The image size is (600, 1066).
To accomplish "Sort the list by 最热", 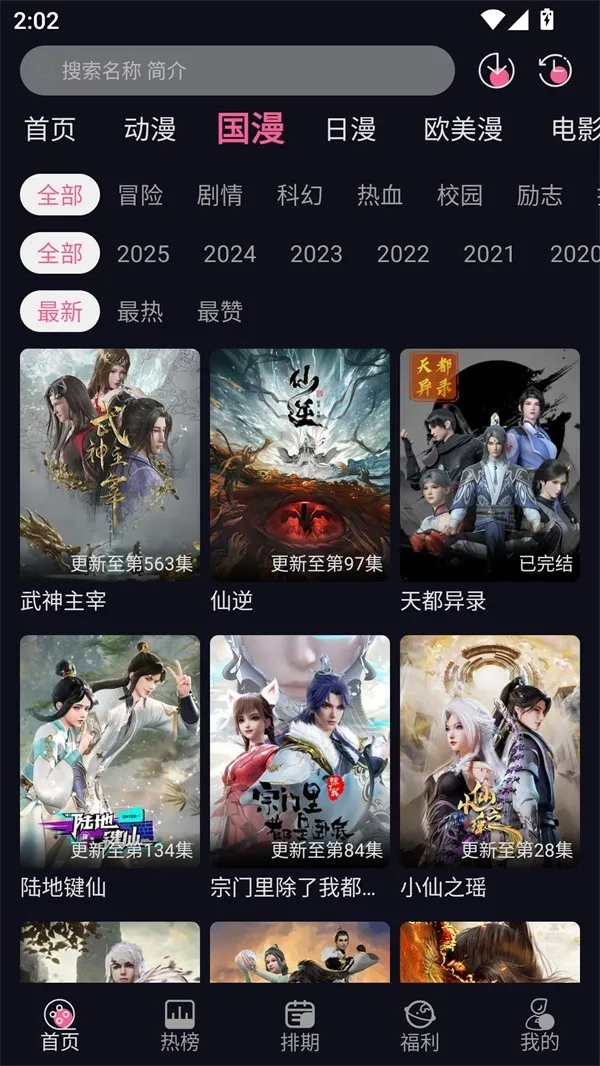I will pos(140,312).
